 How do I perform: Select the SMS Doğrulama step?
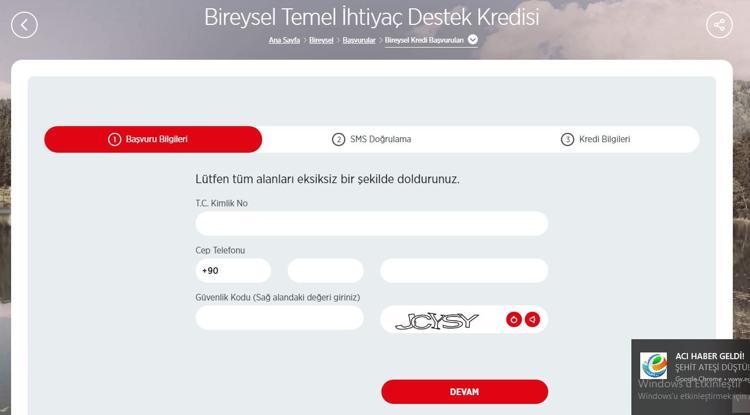(x=372, y=139)
